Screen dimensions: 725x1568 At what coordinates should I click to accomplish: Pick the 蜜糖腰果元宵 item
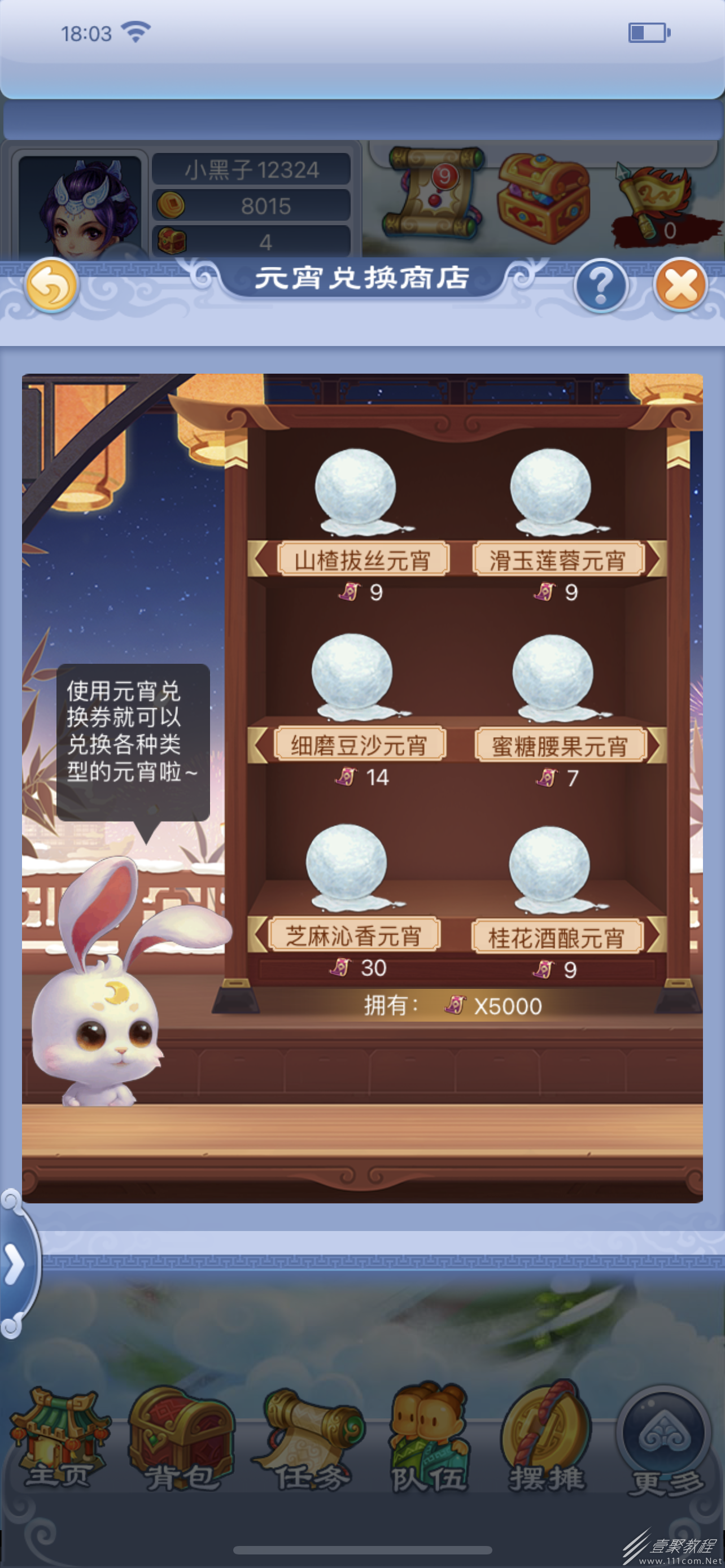click(553, 676)
